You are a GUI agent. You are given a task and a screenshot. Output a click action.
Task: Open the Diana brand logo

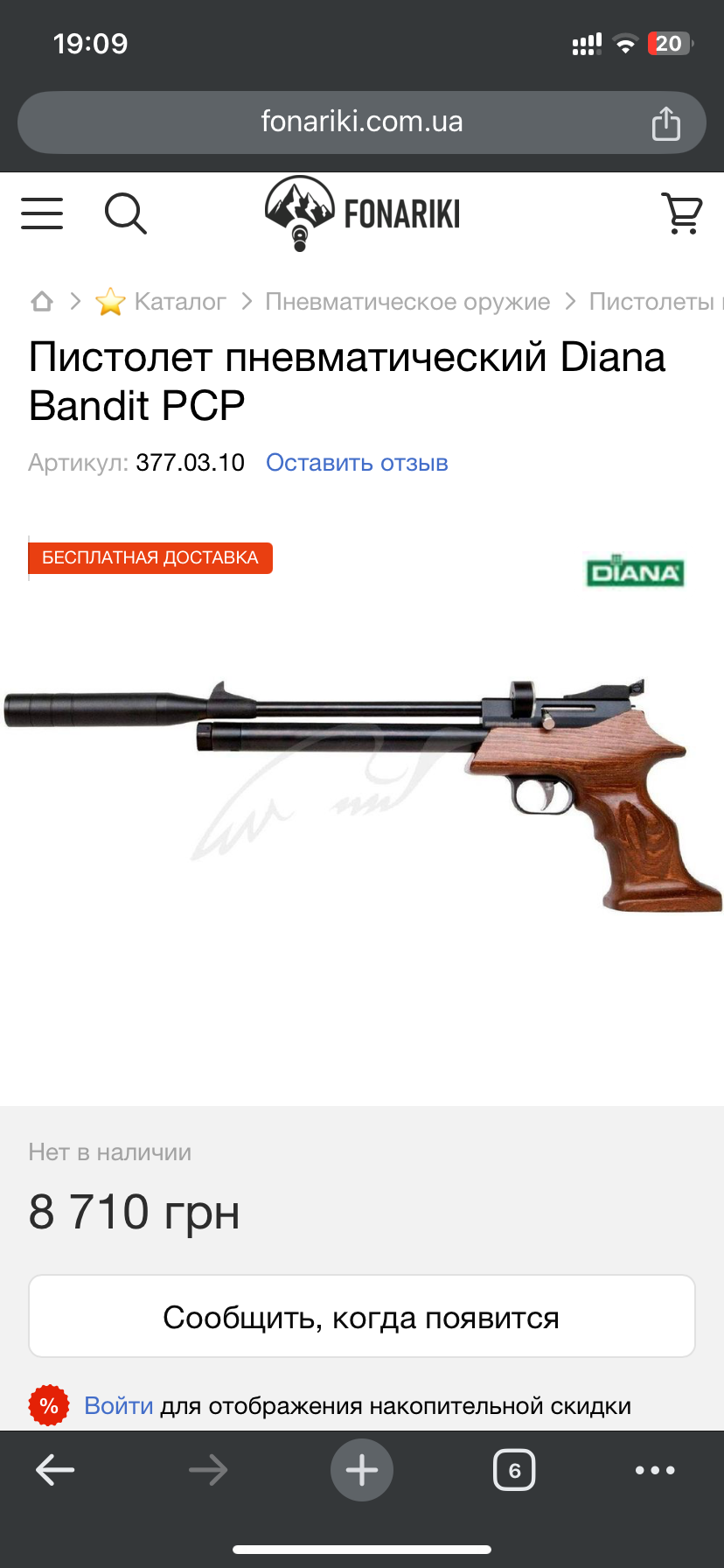pos(635,572)
